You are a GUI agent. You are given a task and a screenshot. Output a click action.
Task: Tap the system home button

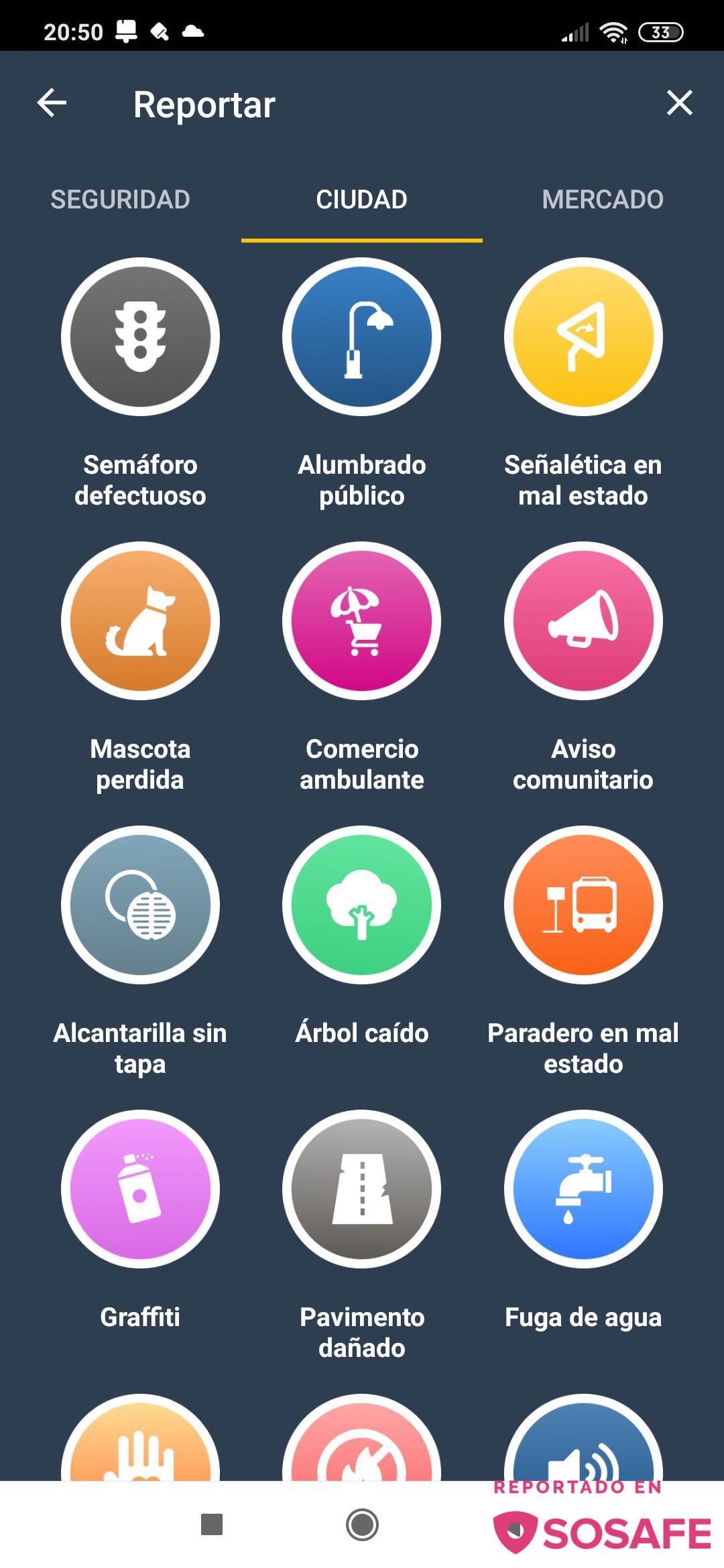tap(362, 1524)
